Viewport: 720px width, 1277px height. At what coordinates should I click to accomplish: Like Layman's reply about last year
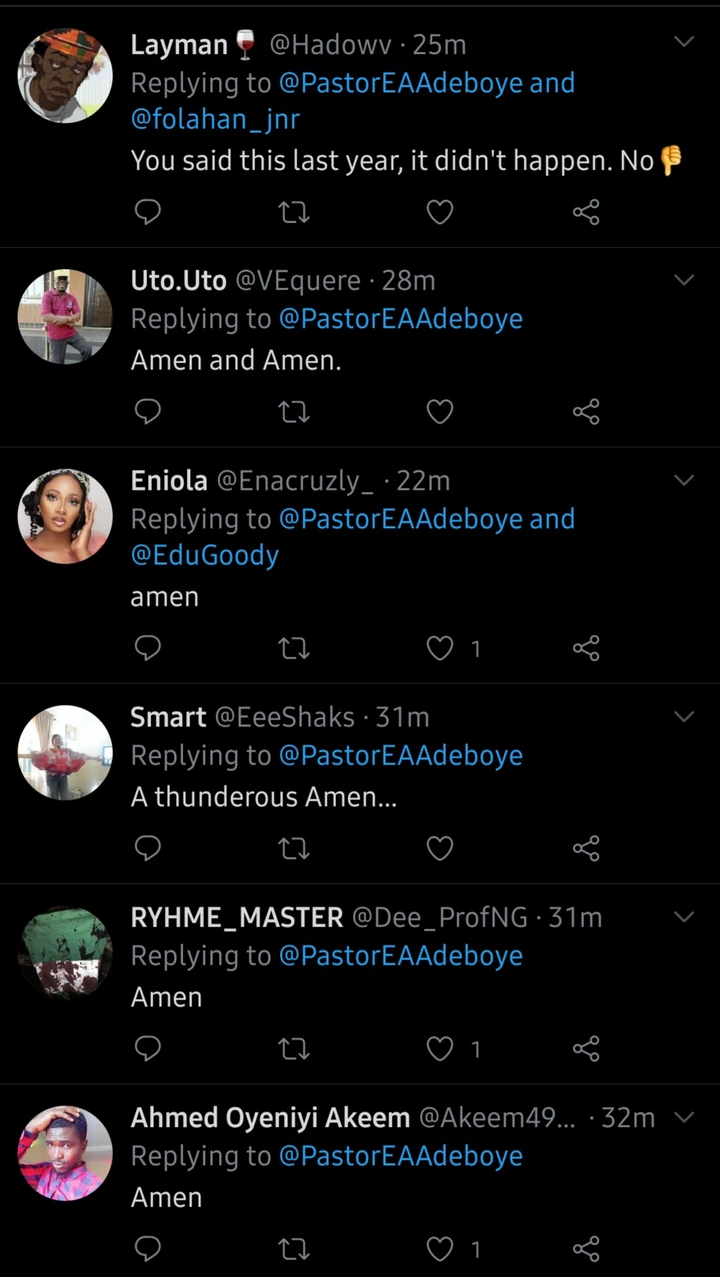(x=440, y=212)
